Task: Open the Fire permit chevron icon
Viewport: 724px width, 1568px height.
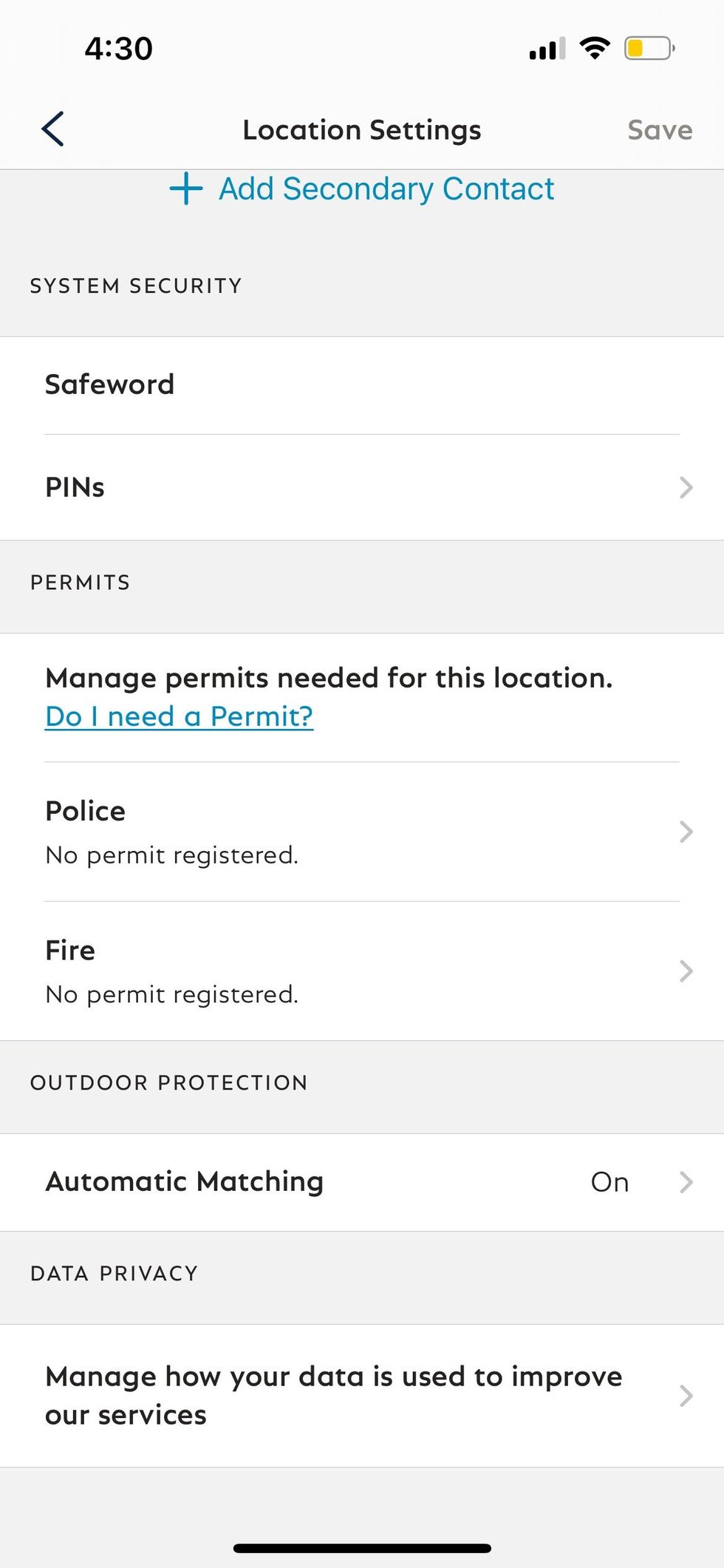Action: 686,971
